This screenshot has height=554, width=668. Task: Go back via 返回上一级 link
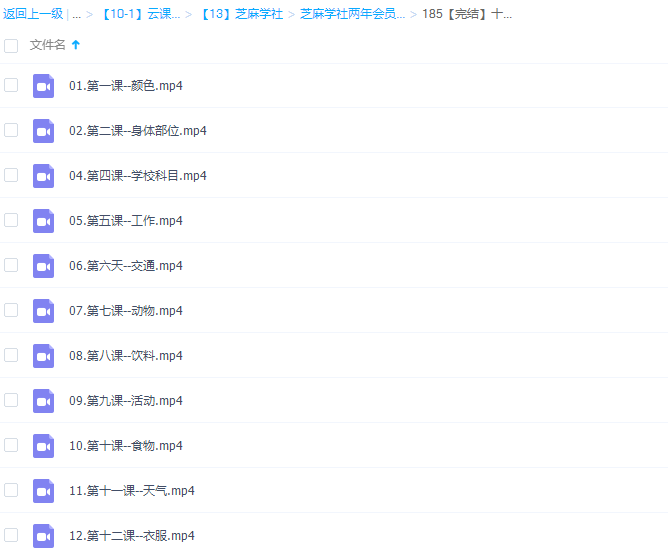(33, 14)
